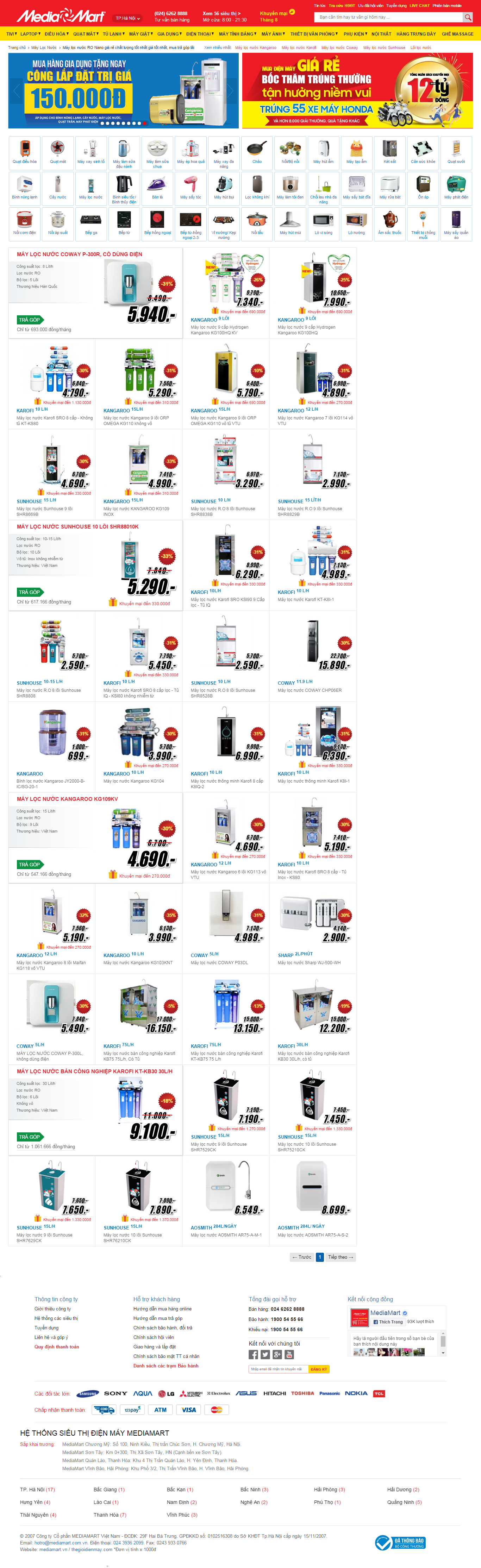Open the LIVE CHAT link
Image resolution: width=481 pixels, height=1568 pixels.
pos(419,6)
